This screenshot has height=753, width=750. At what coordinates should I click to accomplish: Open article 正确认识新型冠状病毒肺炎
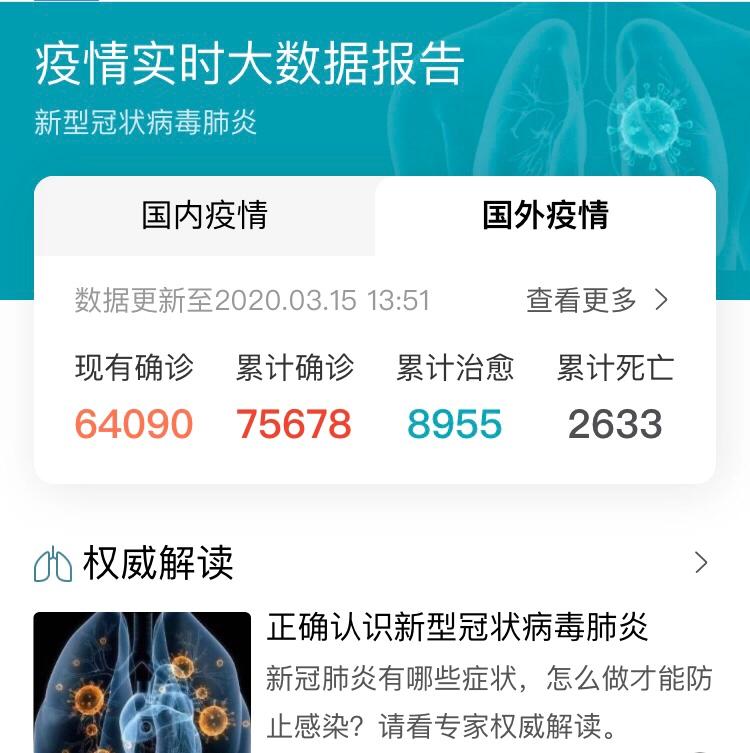(x=458, y=628)
